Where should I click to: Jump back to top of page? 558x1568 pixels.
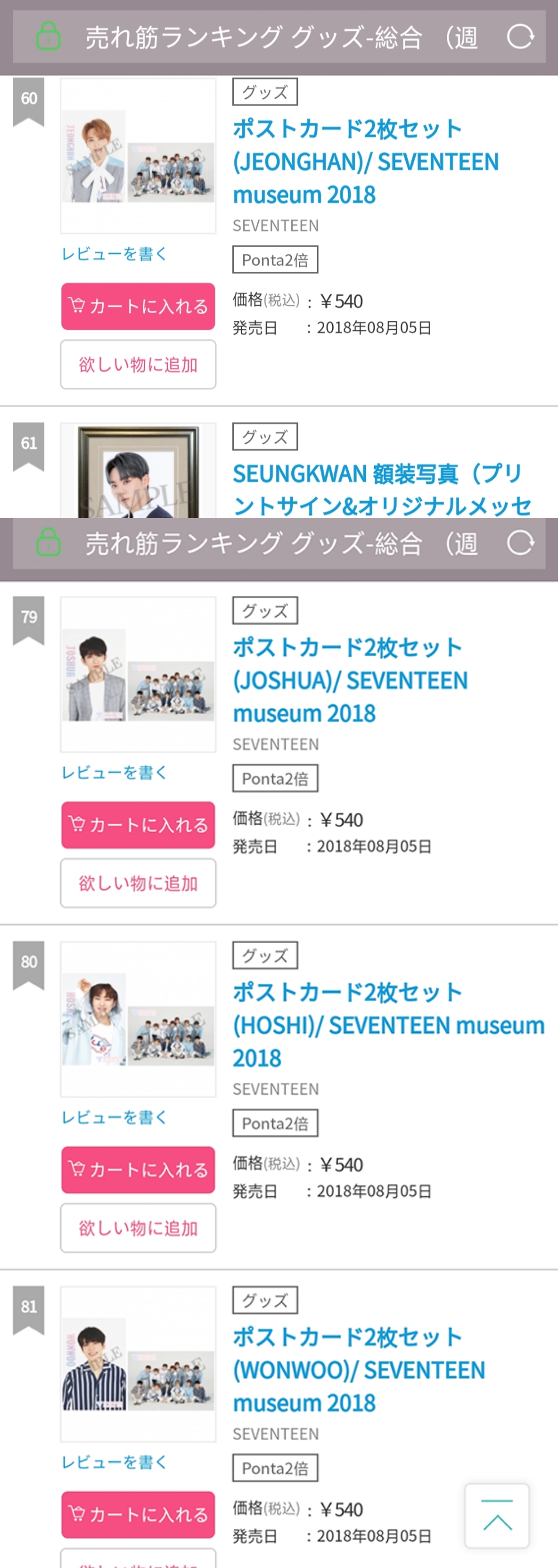pyautogui.click(x=497, y=1516)
